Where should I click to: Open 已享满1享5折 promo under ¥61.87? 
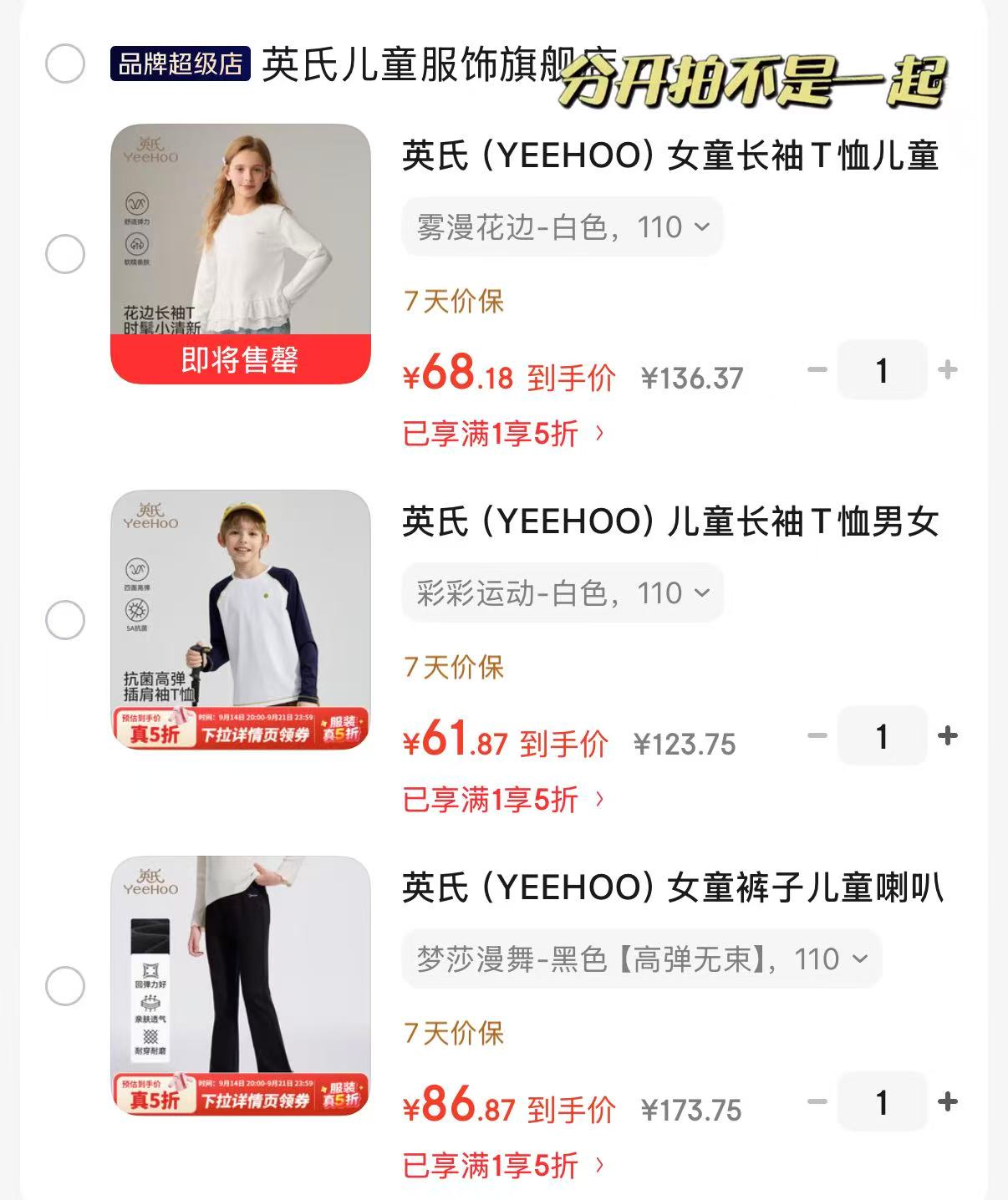(x=504, y=800)
